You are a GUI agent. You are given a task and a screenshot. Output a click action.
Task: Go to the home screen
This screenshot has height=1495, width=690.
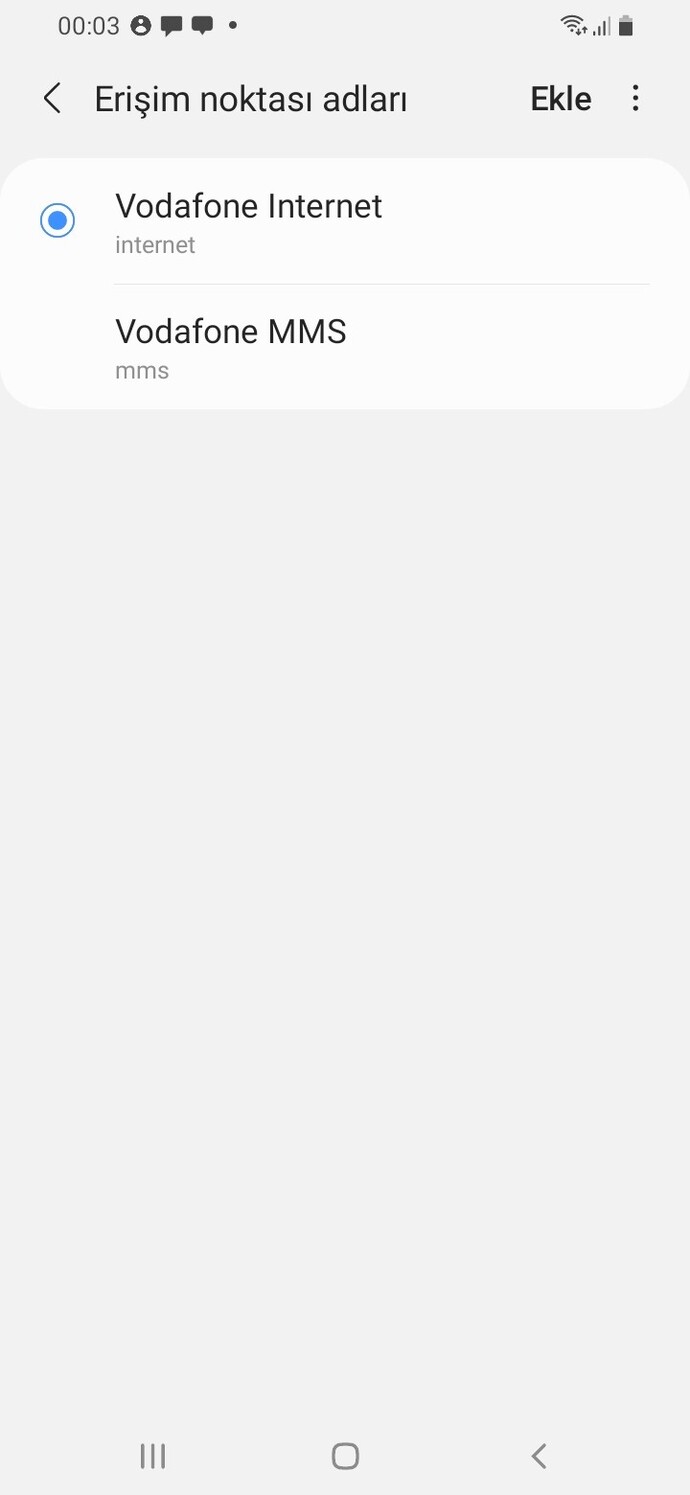[x=345, y=1455]
